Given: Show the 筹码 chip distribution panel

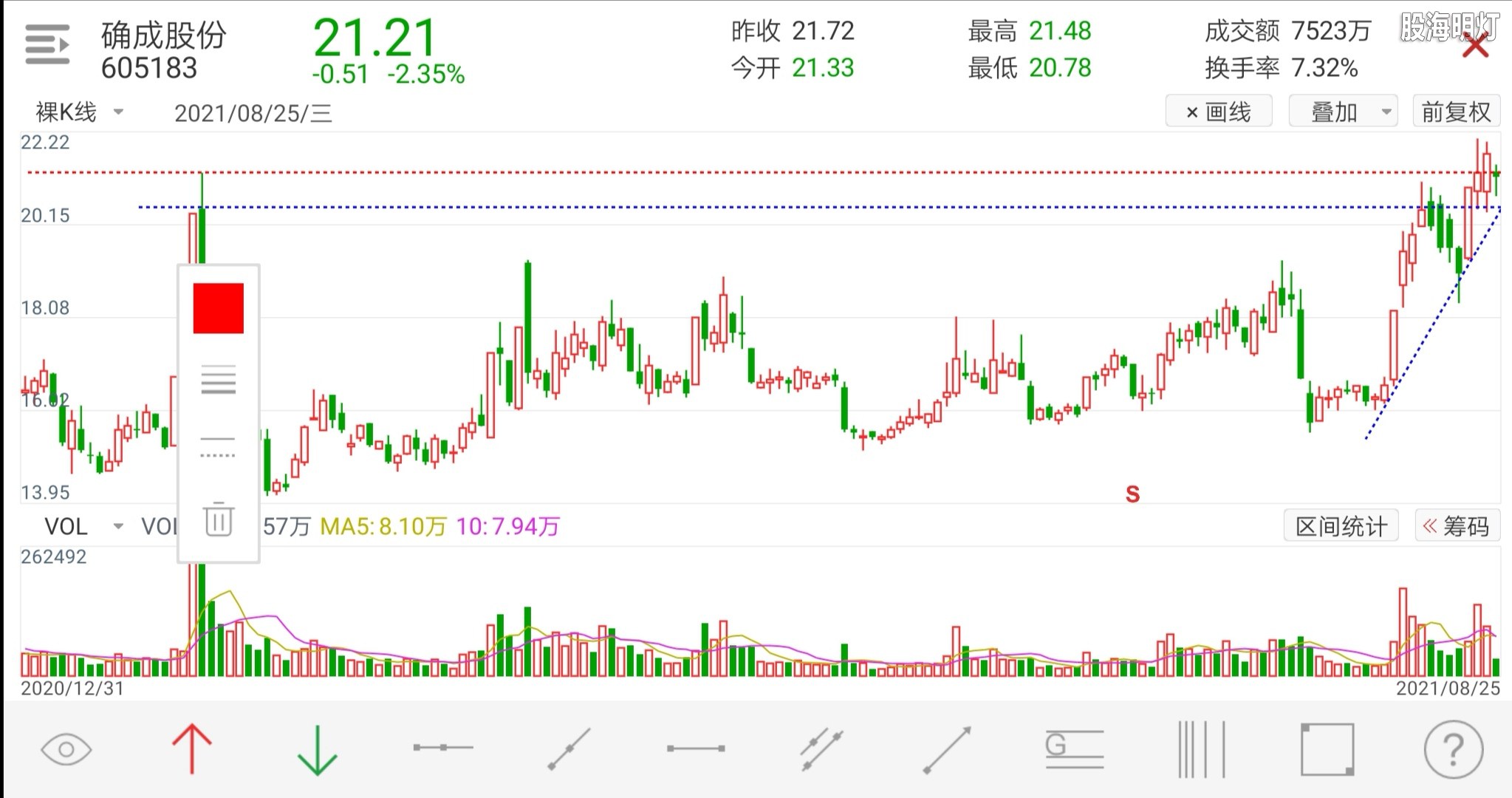Looking at the screenshot, I should click(x=1456, y=526).
